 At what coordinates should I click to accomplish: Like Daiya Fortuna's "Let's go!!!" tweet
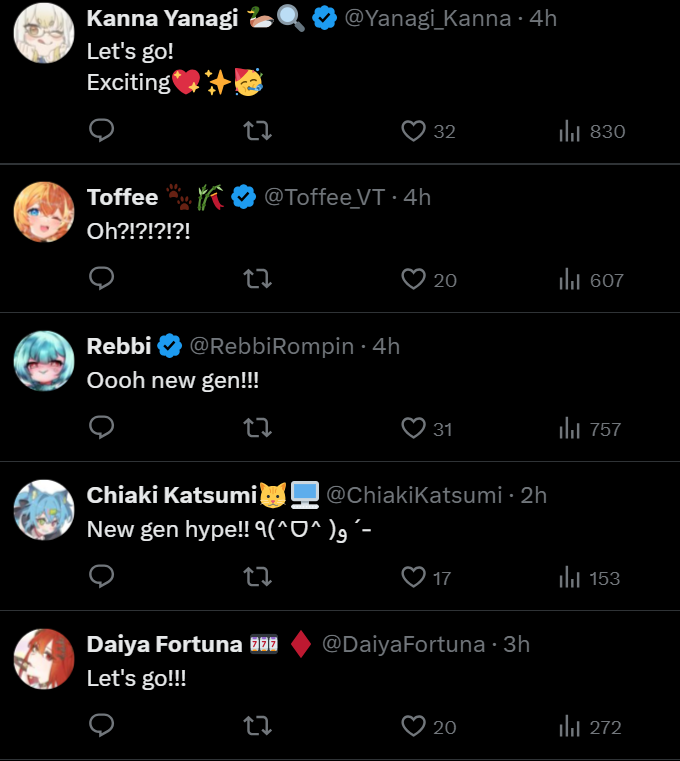413,727
